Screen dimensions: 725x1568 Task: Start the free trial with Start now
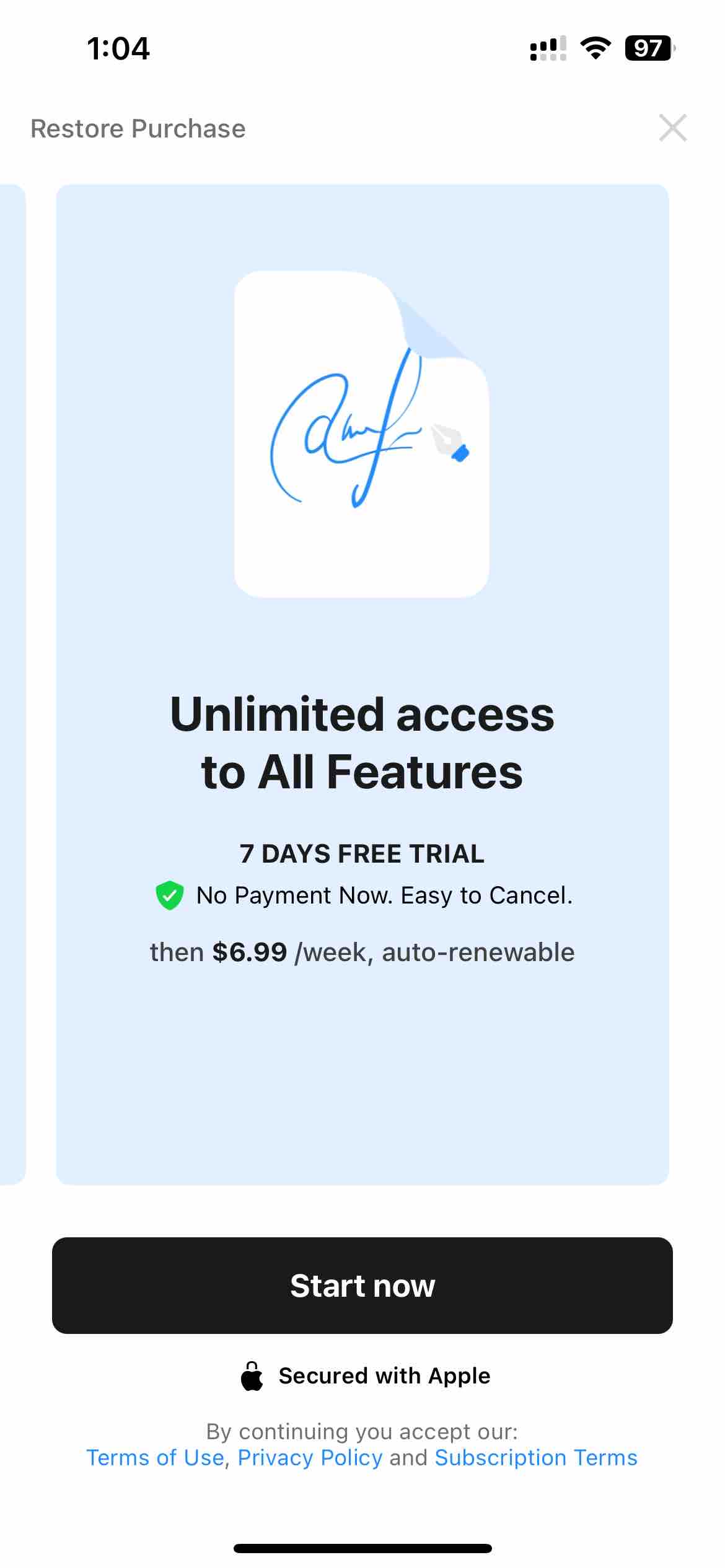[362, 1286]
